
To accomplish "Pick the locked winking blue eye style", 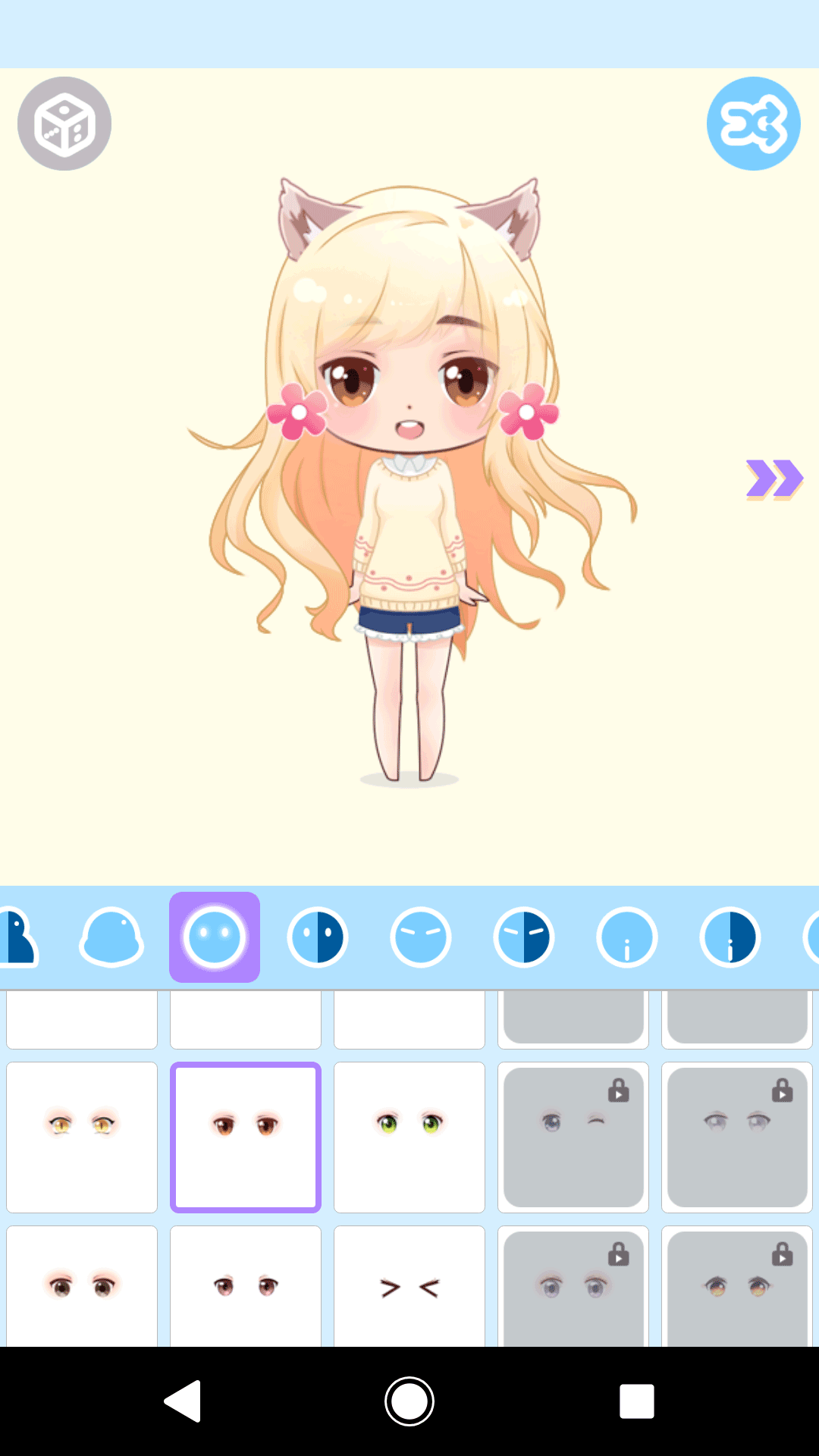I will pos(573,1137).
